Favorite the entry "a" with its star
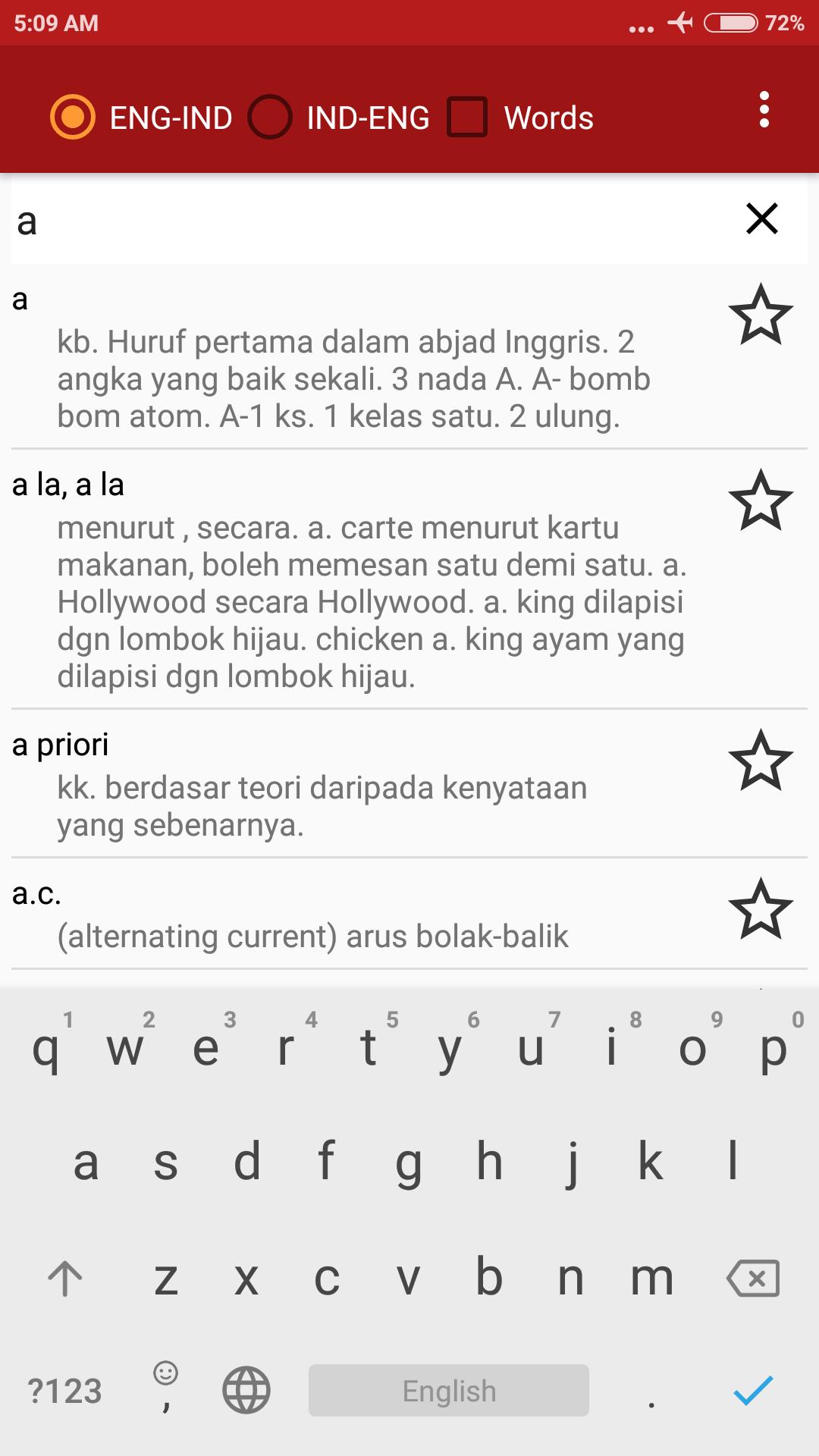 (760, 315)
